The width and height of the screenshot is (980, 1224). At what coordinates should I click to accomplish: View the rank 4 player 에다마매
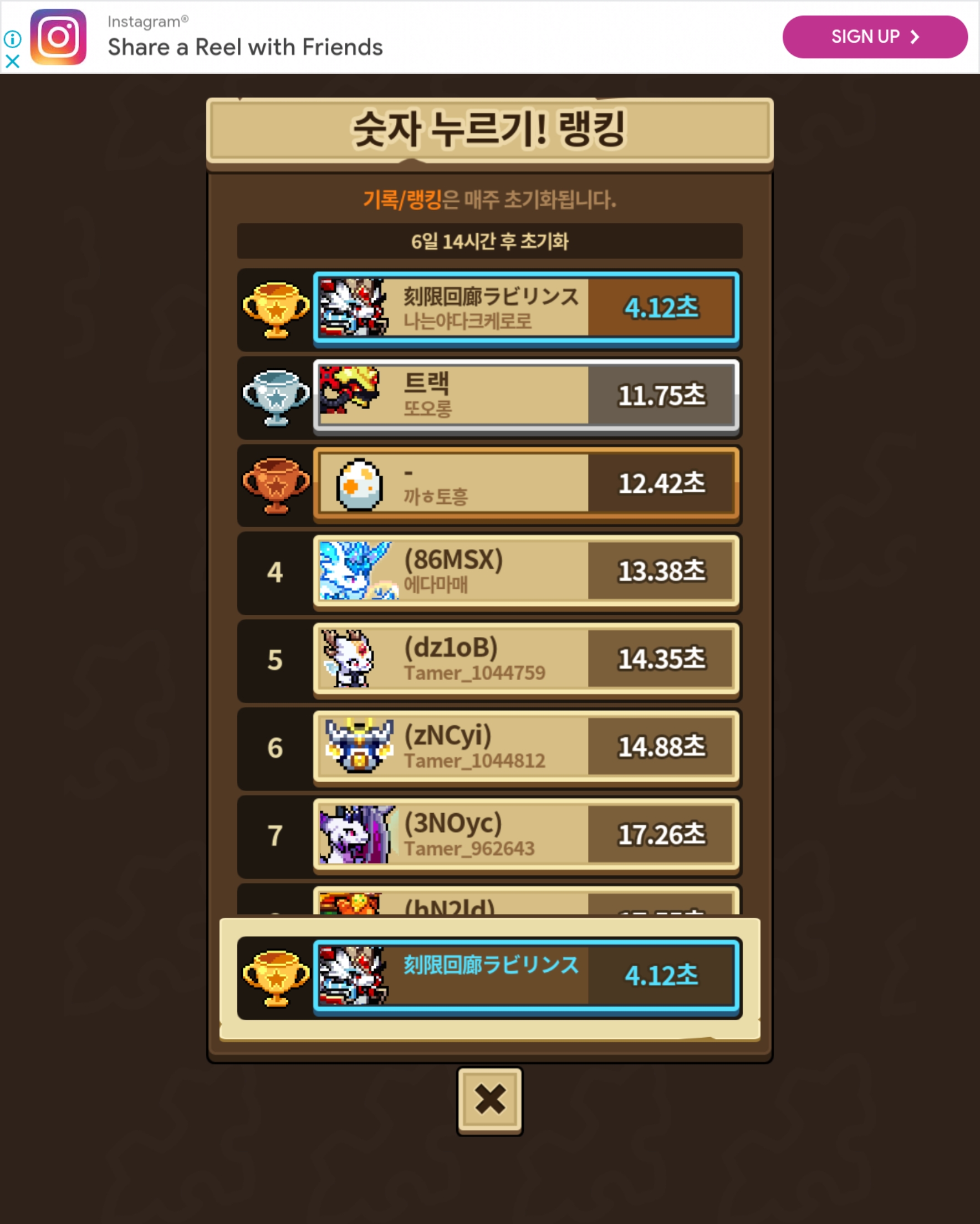coord(525,571)
